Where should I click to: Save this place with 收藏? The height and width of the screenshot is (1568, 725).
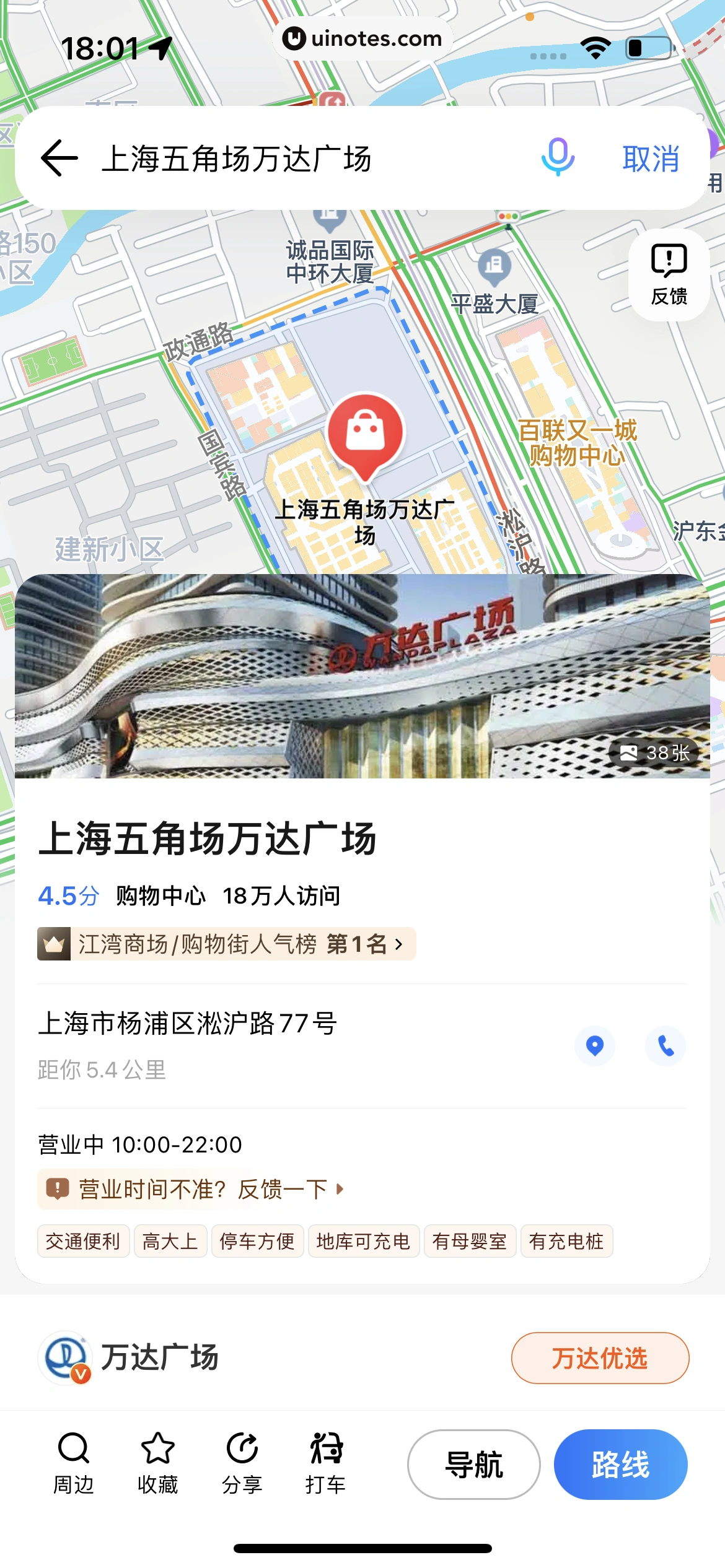[x=157, y=1463]
